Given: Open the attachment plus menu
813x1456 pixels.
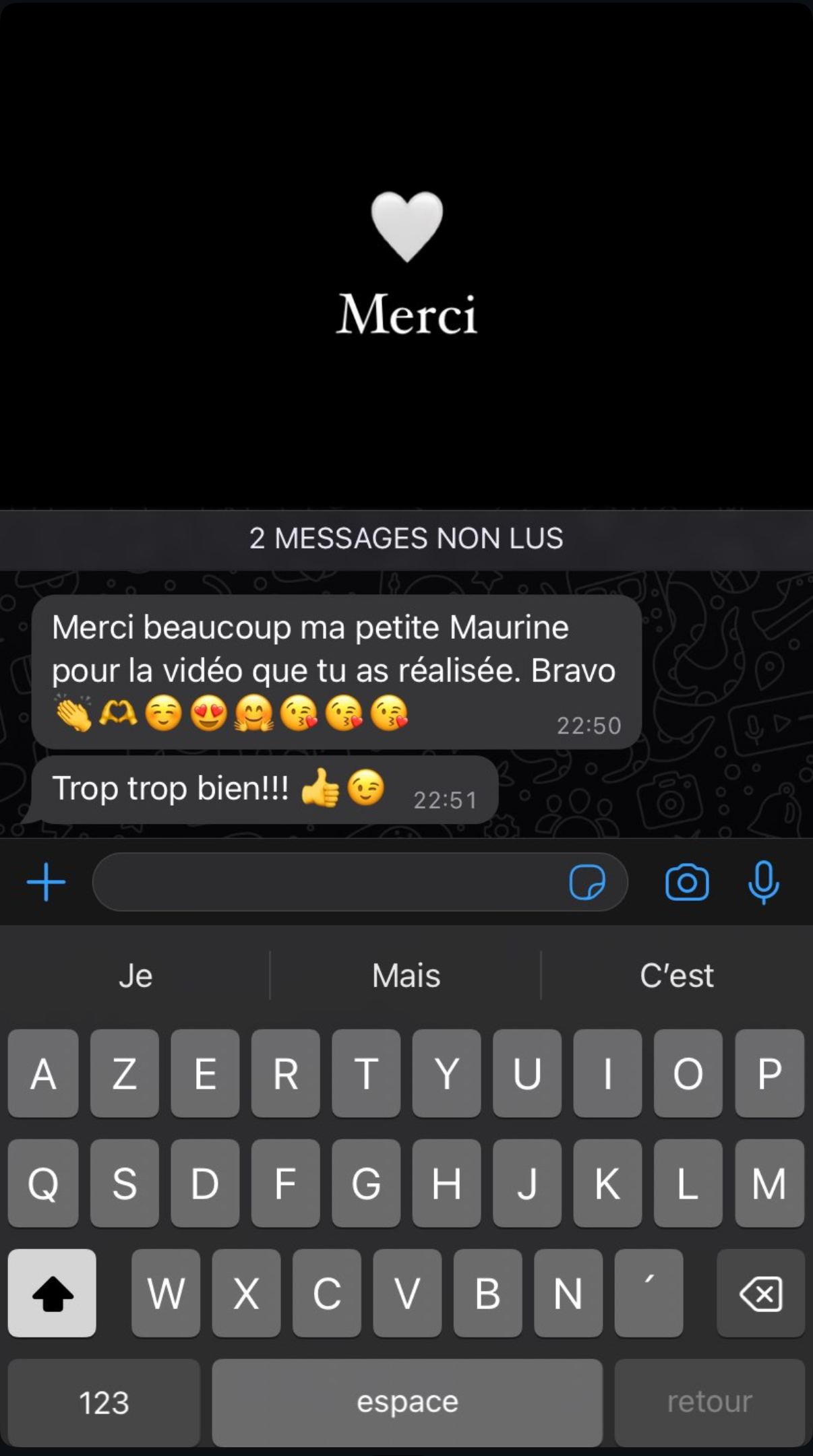Looking at the screenshot, I should pos(46,882).
